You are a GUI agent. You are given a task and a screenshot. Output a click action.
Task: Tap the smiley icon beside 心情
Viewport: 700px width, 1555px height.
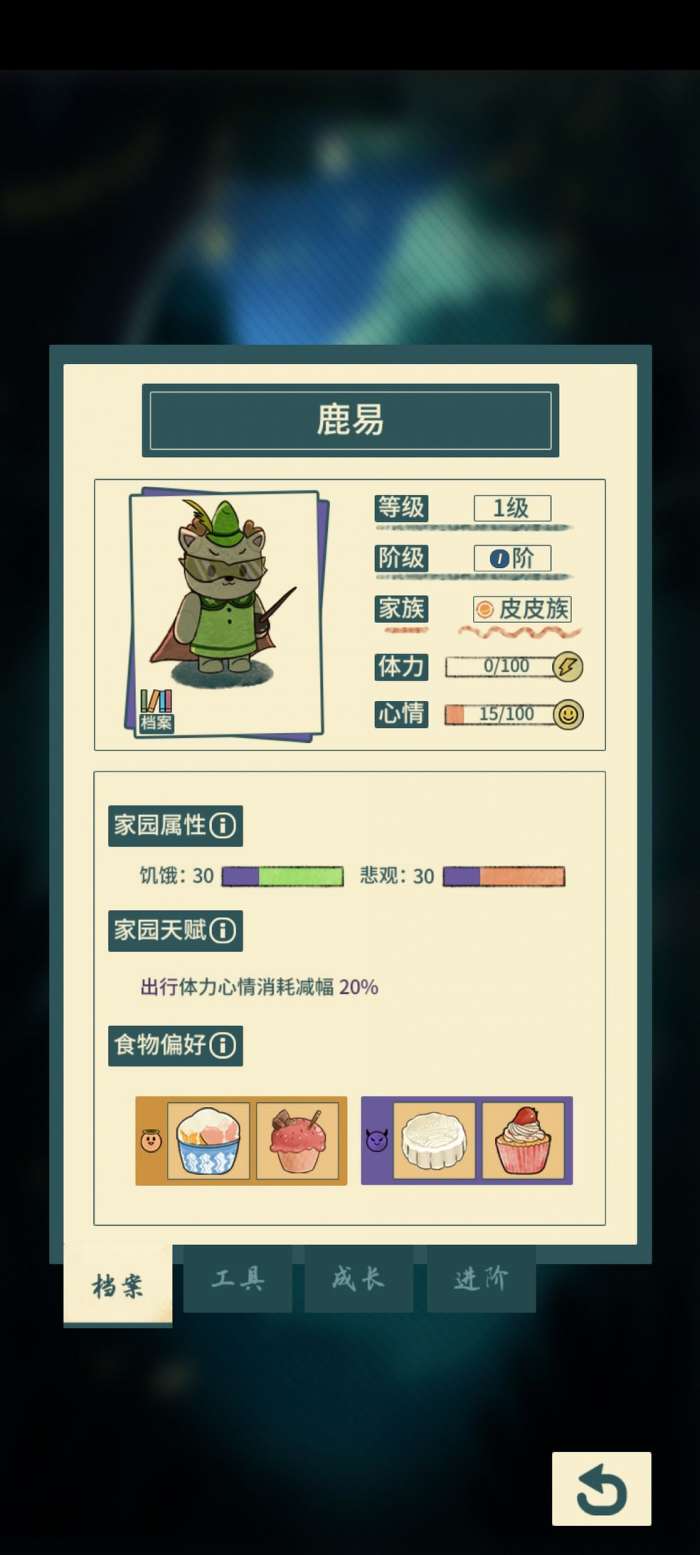(x=568, y=714)
